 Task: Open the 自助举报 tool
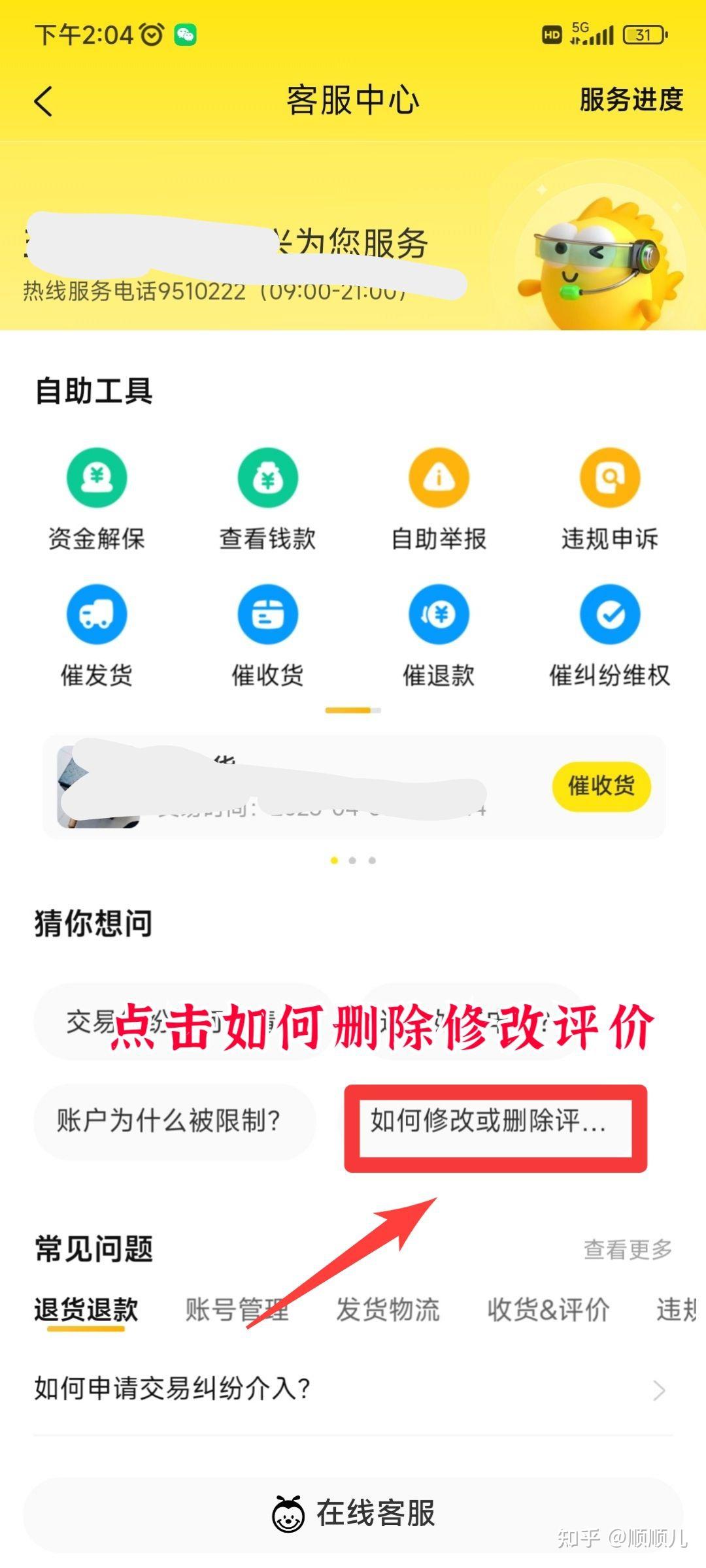439,498
